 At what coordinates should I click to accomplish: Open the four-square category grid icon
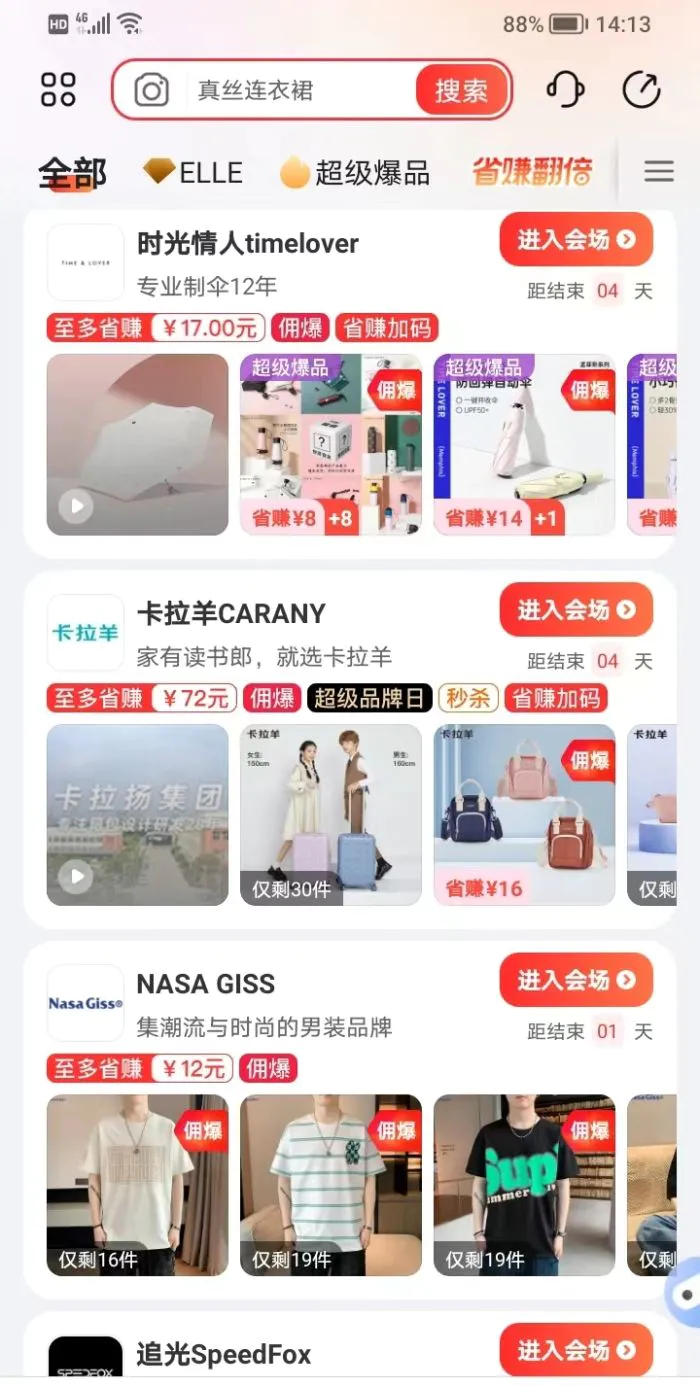[58, 90]
